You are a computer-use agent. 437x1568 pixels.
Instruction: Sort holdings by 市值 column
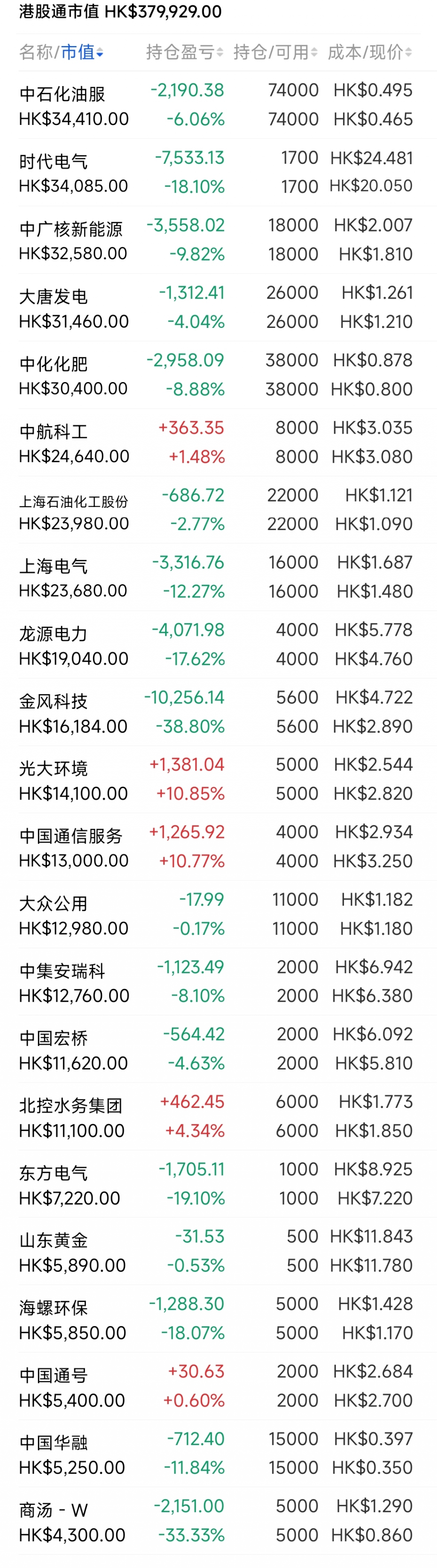82,52
